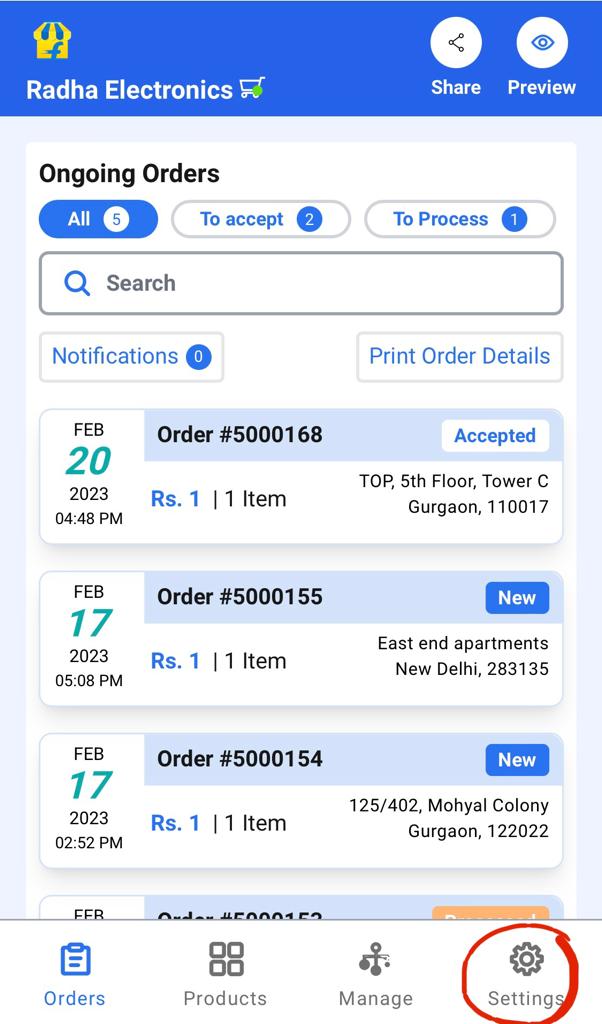The image size is (602, 1024).
Task: Tap the Share icon in the header
Action: pos(456,43)
